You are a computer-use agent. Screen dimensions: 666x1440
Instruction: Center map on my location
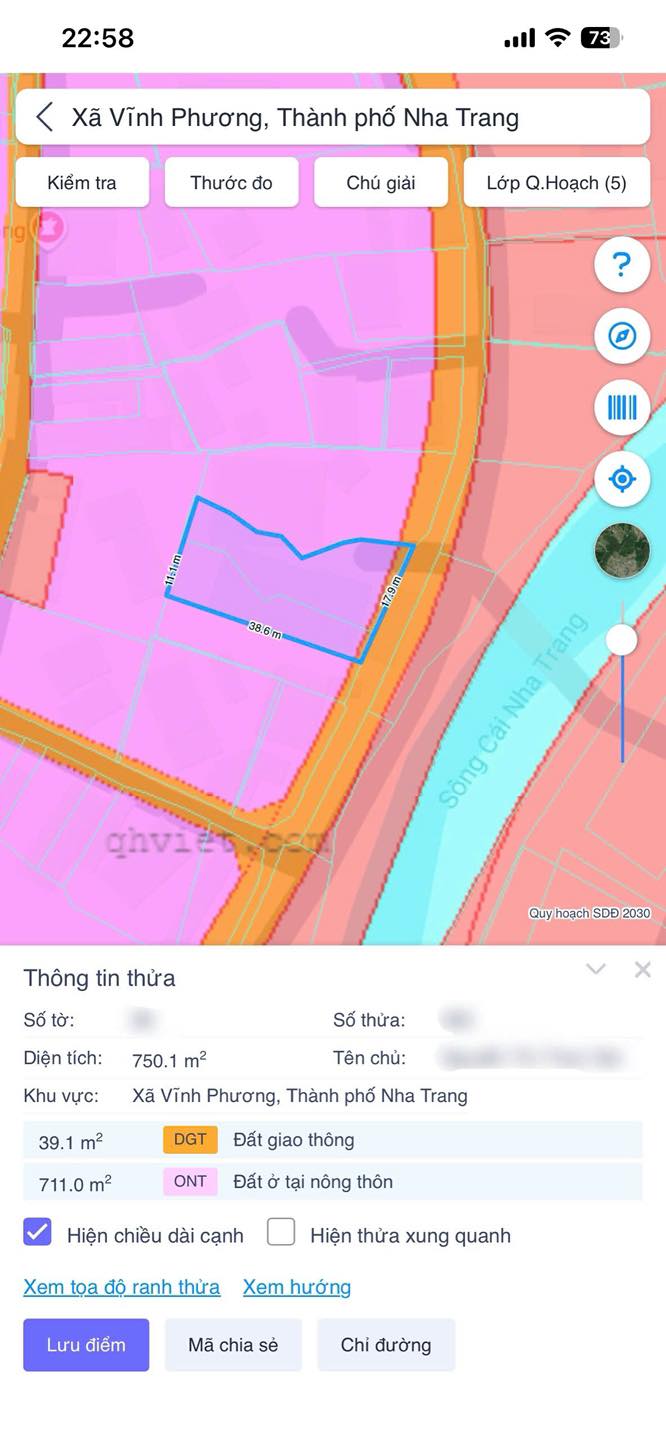click(x=622, y=479)
